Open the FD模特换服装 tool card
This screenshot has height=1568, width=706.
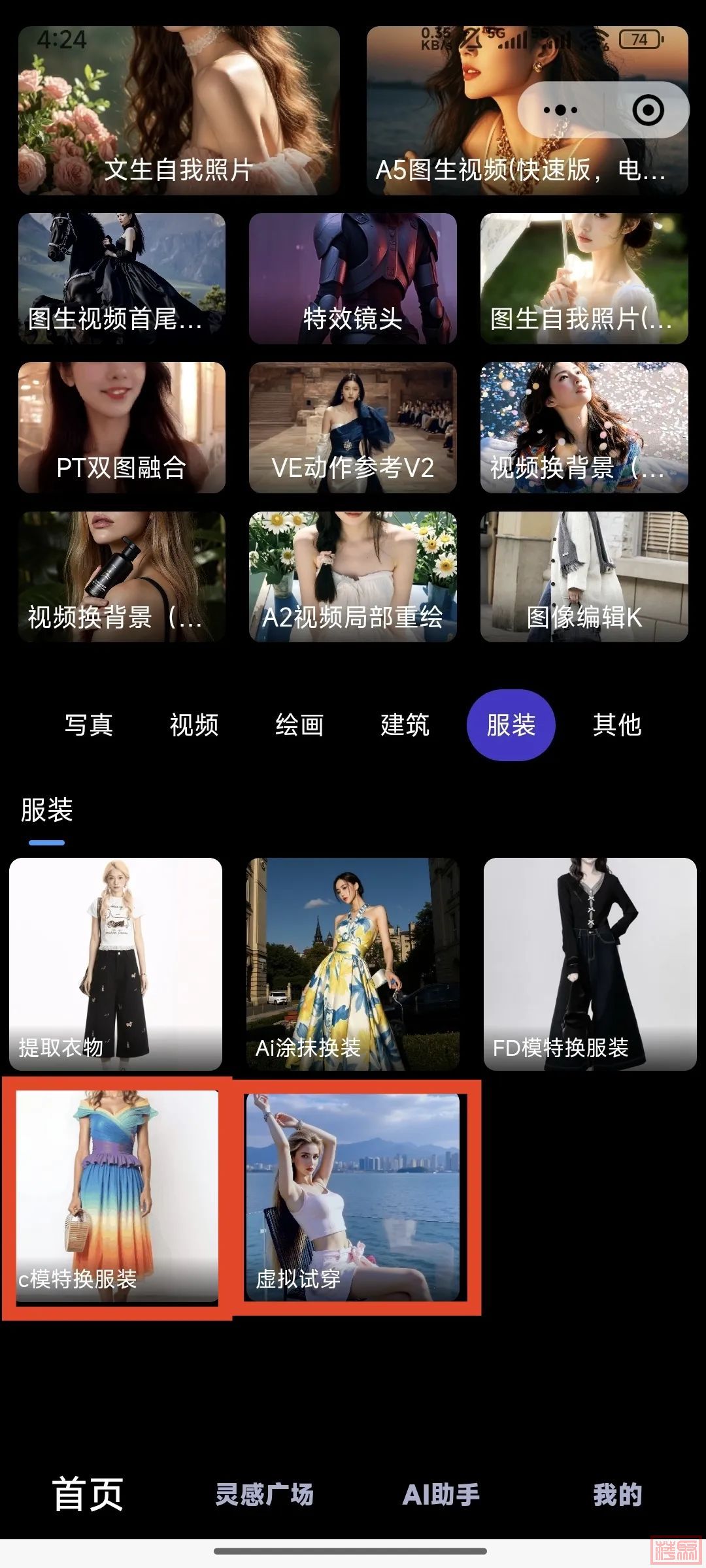pyautogui.click(x=590, y=964)
